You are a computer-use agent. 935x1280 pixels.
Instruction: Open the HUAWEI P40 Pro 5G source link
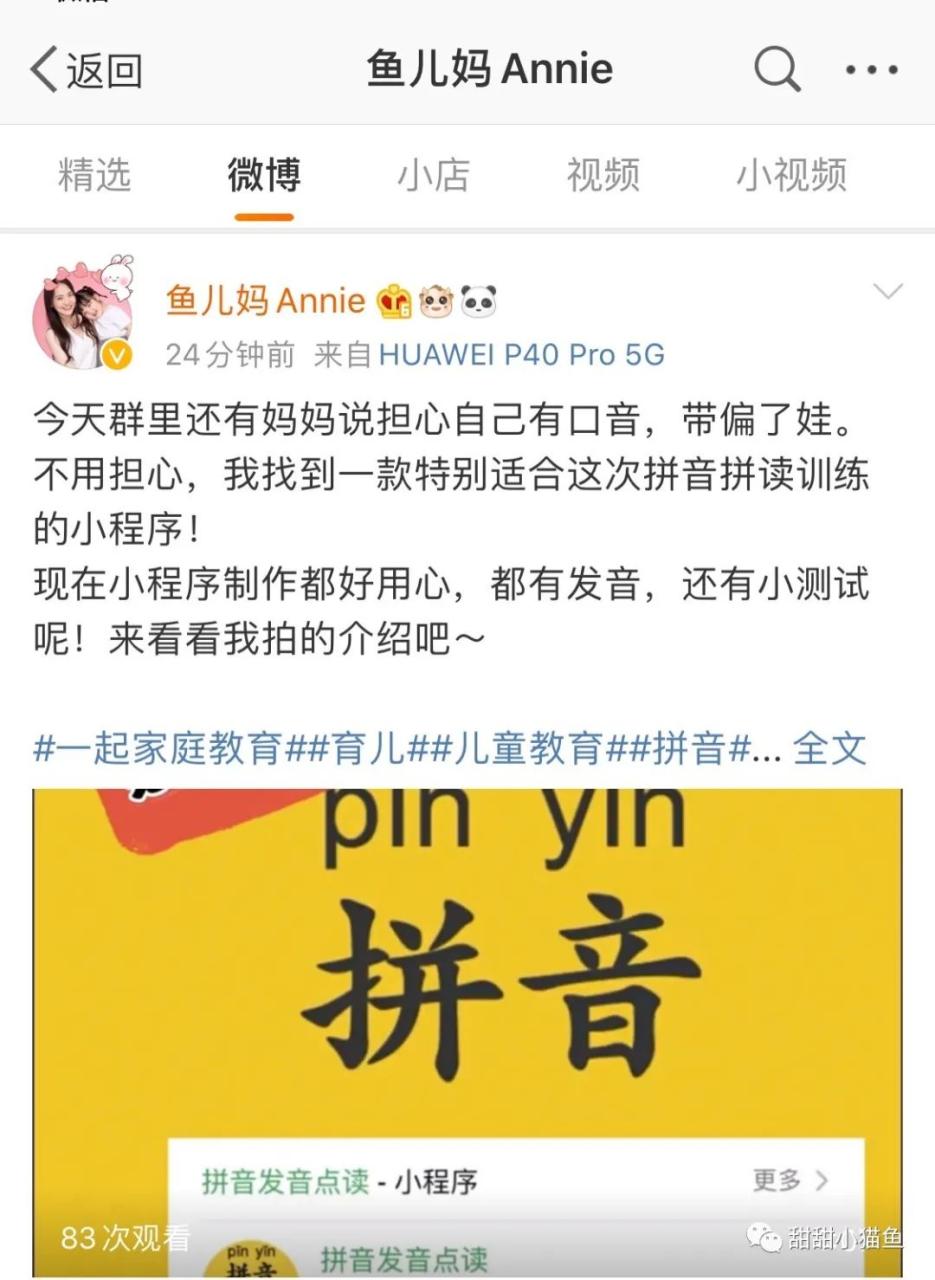tap(521, 355)
